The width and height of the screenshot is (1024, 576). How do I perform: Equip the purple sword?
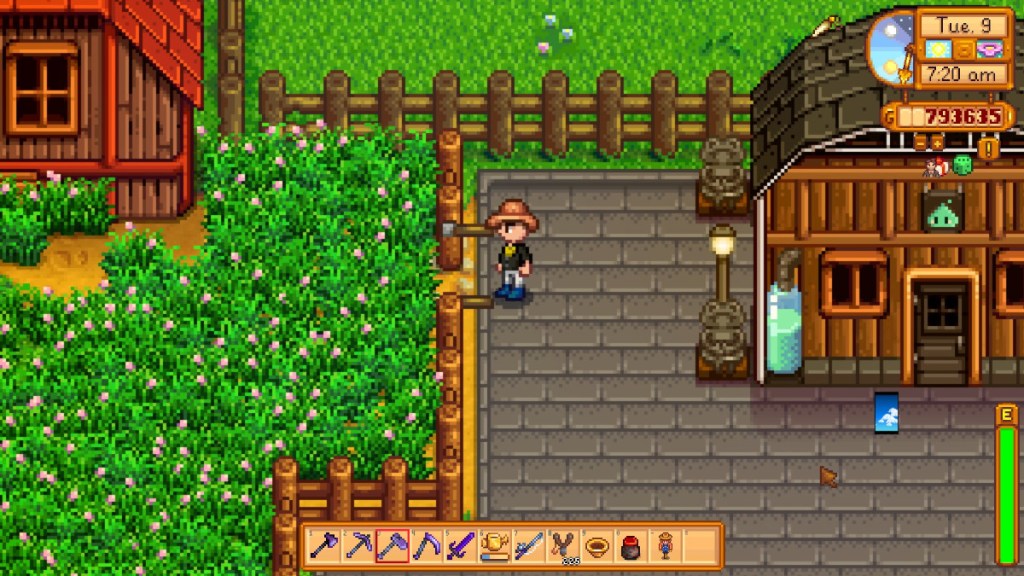[x=460, y=546]
